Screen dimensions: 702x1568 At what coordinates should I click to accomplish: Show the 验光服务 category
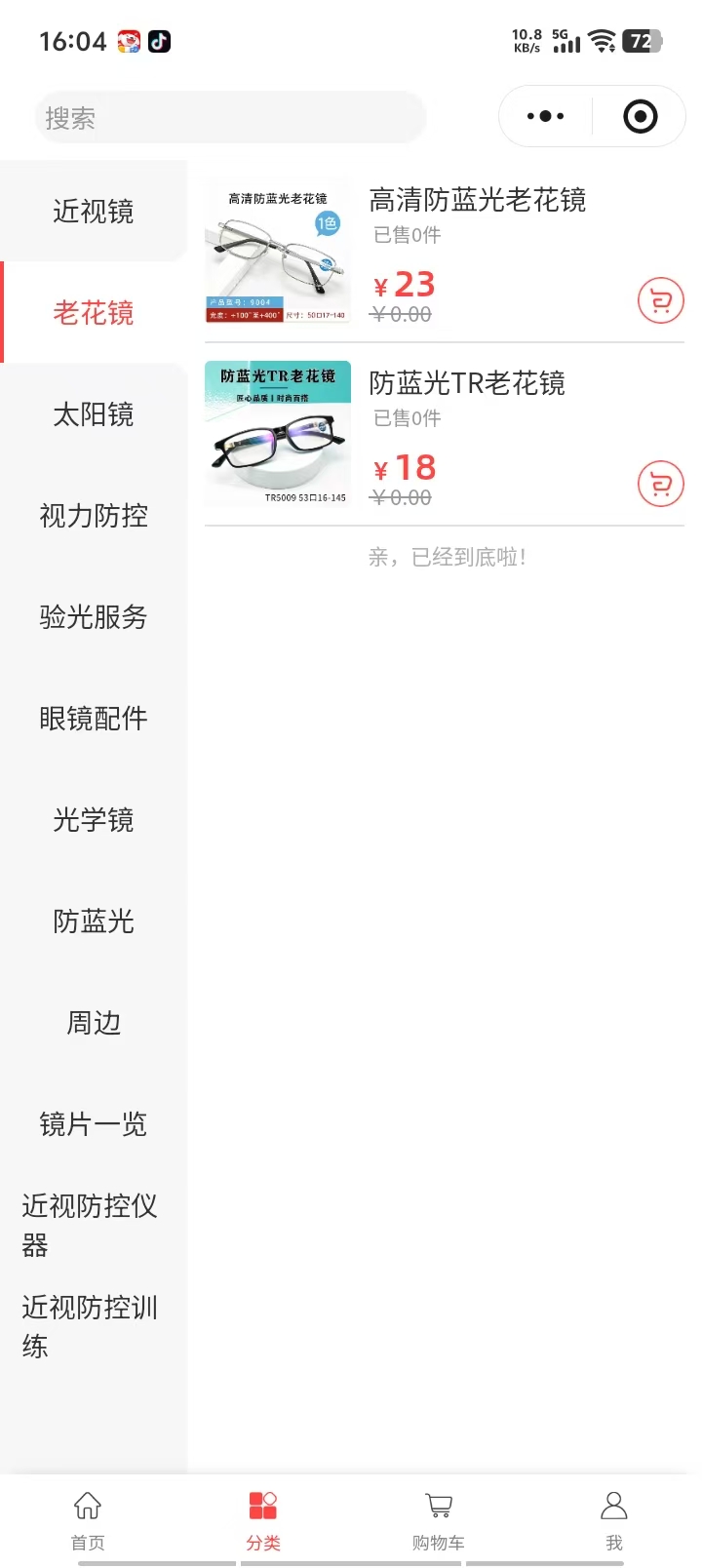click(x=94, y=617)
